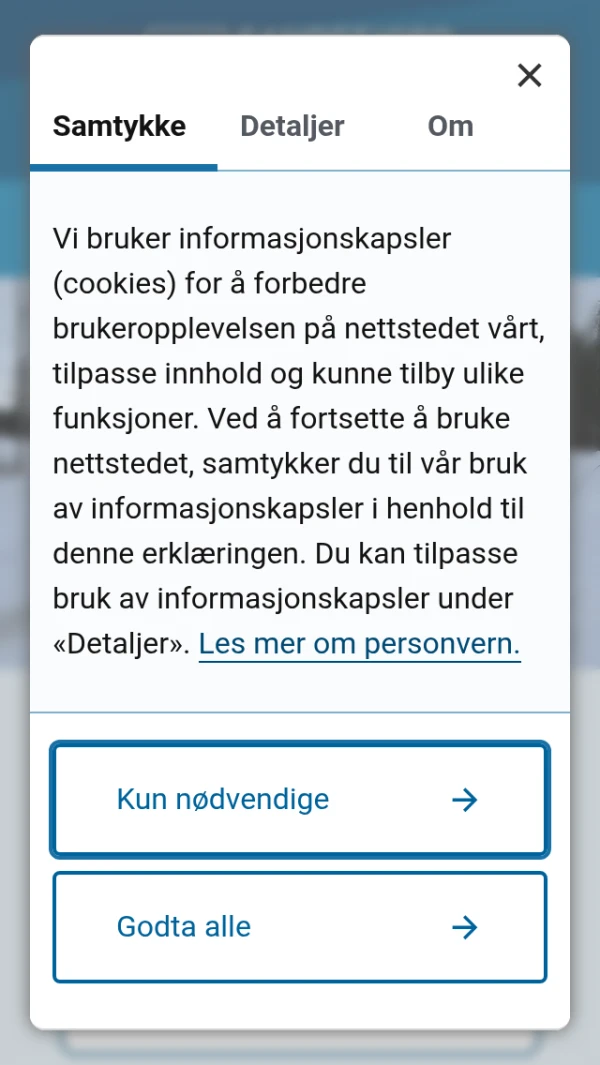
Task: Accept all cookies with Godta alle
Action: pyautogui.click(x=300, y=927)
